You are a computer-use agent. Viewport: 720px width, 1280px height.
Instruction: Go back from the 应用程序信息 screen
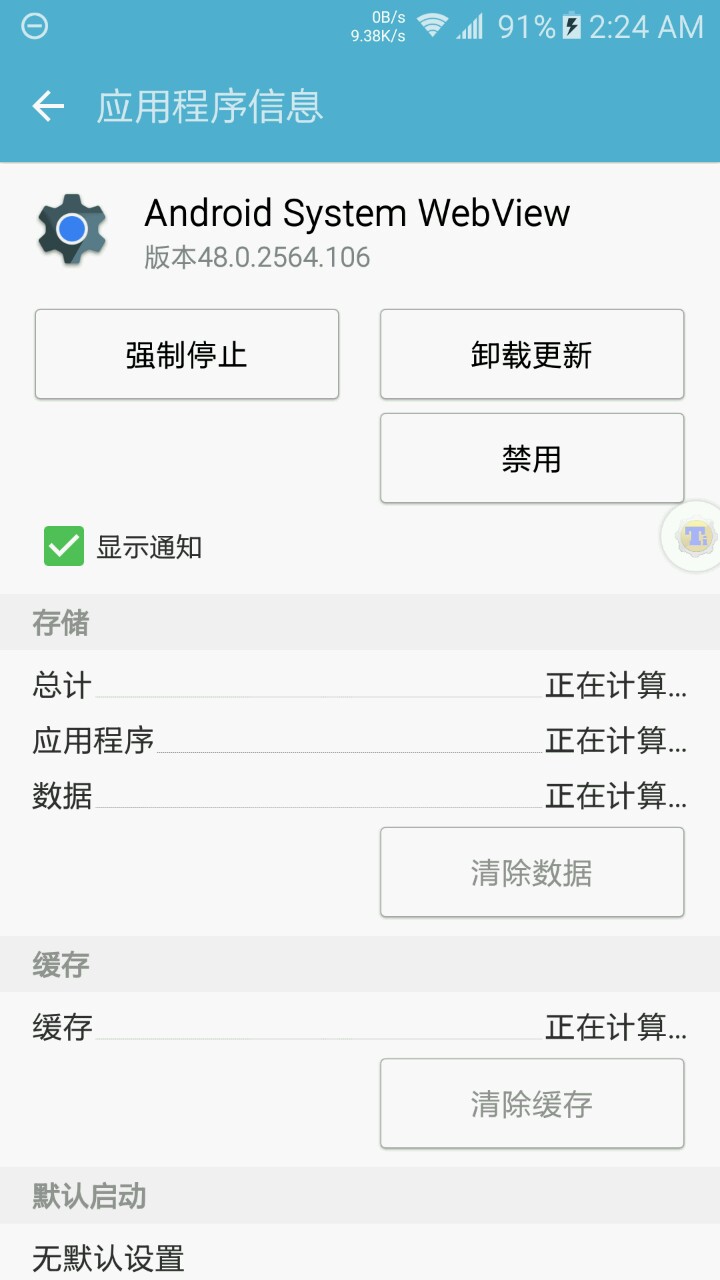tap(48, 106)
